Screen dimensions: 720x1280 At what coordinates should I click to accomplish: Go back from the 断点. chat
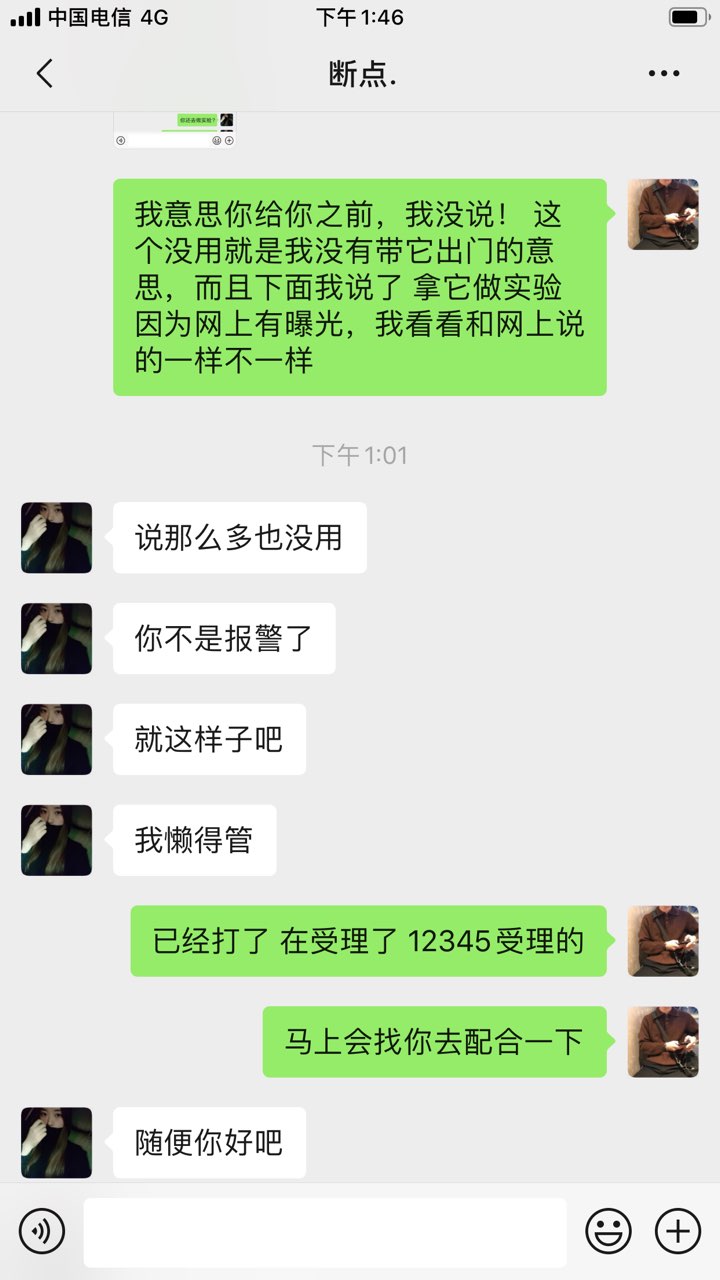pos(44,73)
